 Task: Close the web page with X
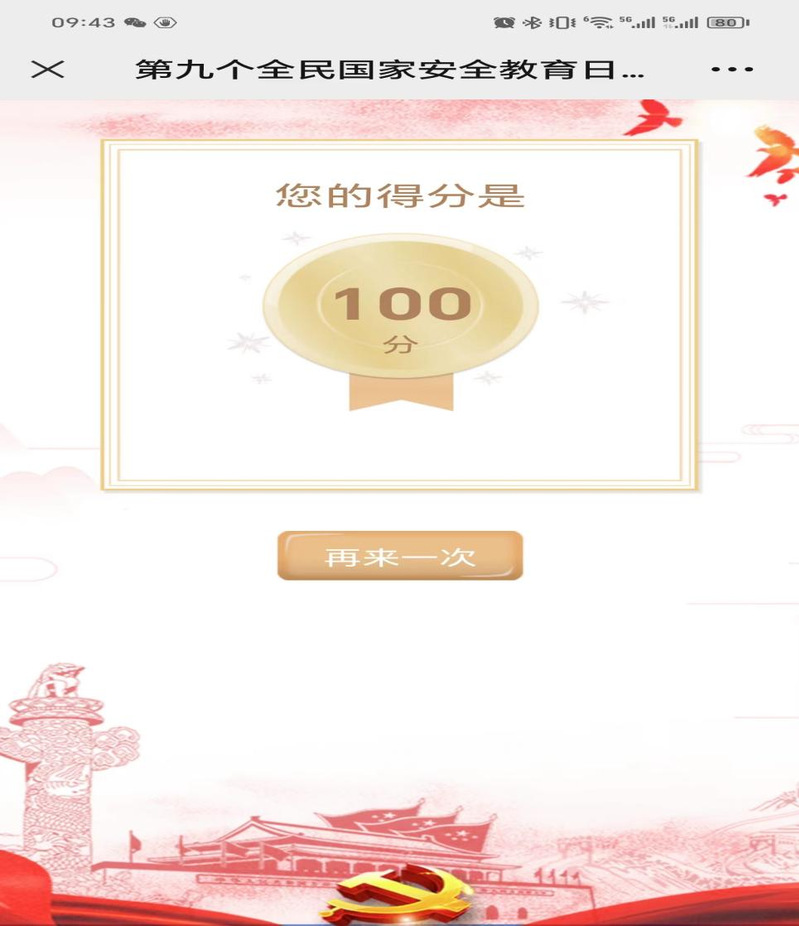48,69
